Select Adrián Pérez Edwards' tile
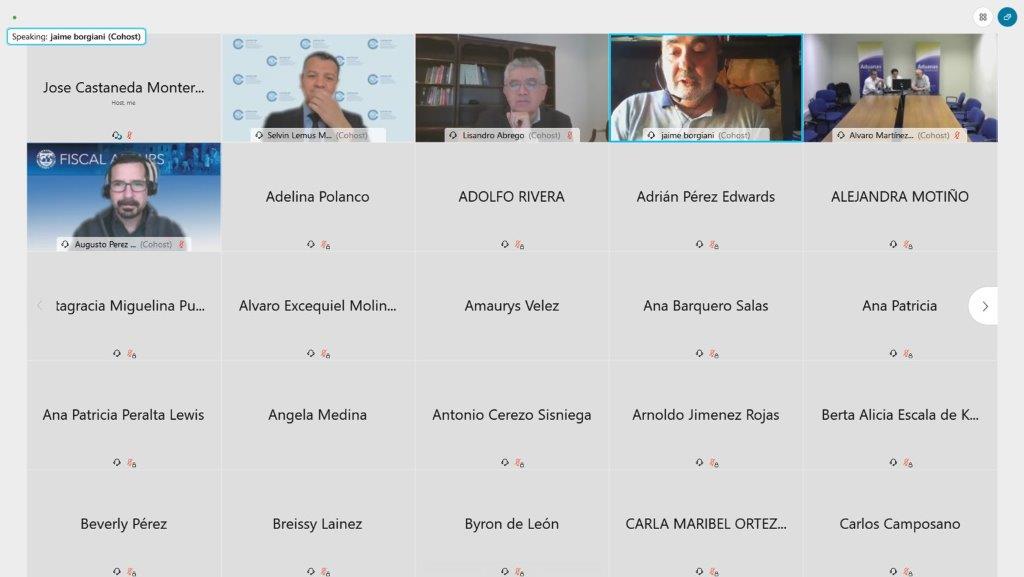This screenshot has width=1024, height=577. point(705,197)
